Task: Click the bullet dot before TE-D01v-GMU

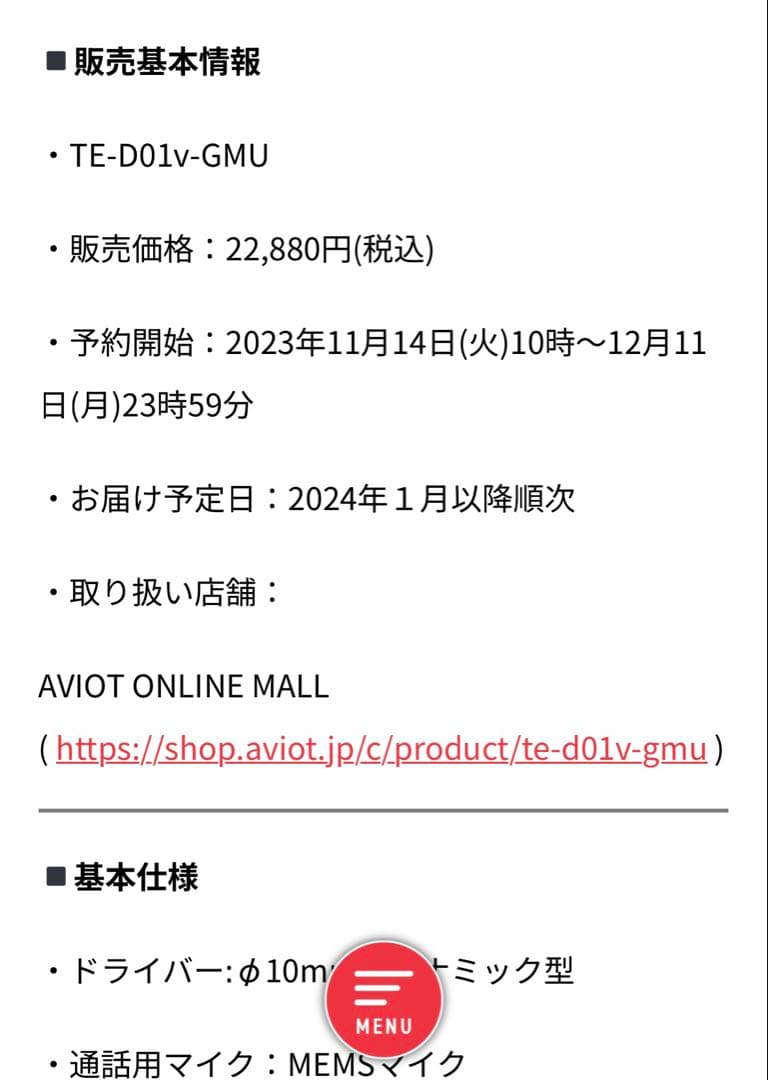Action: [x=54, y=155]
